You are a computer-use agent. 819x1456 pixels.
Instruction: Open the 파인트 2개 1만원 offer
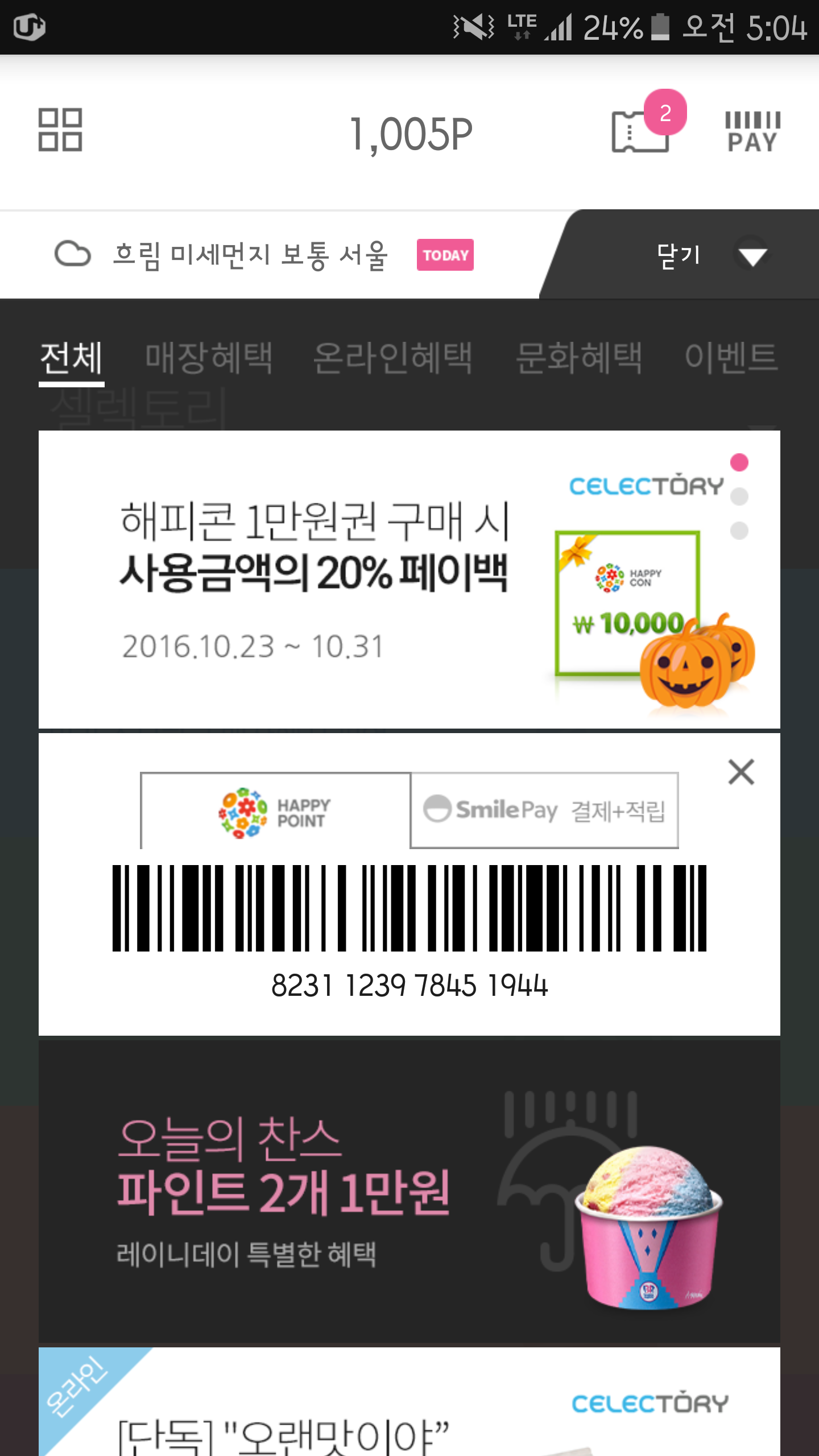[x=409, y=1192]
